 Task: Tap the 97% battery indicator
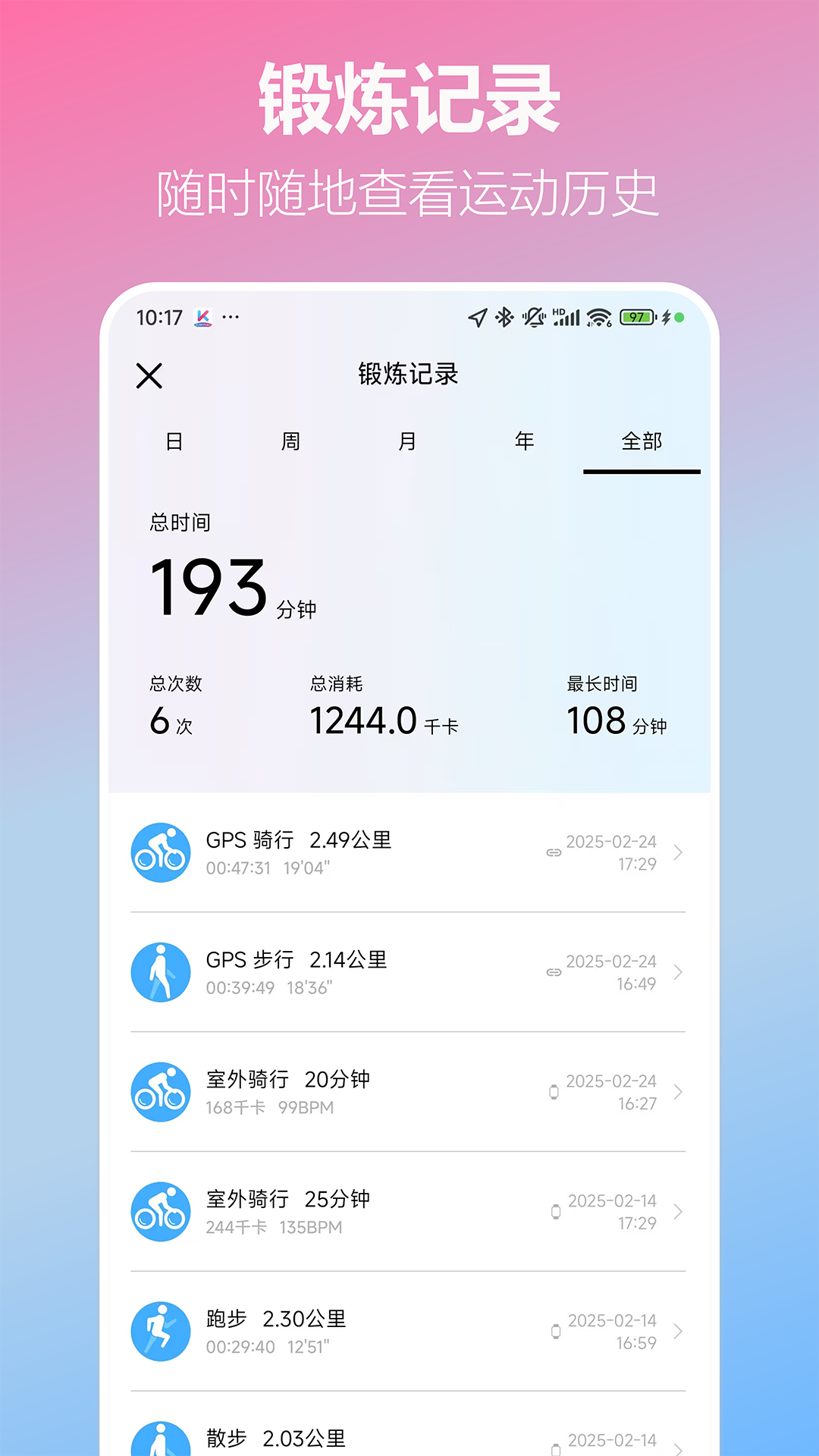pos(637,318)
